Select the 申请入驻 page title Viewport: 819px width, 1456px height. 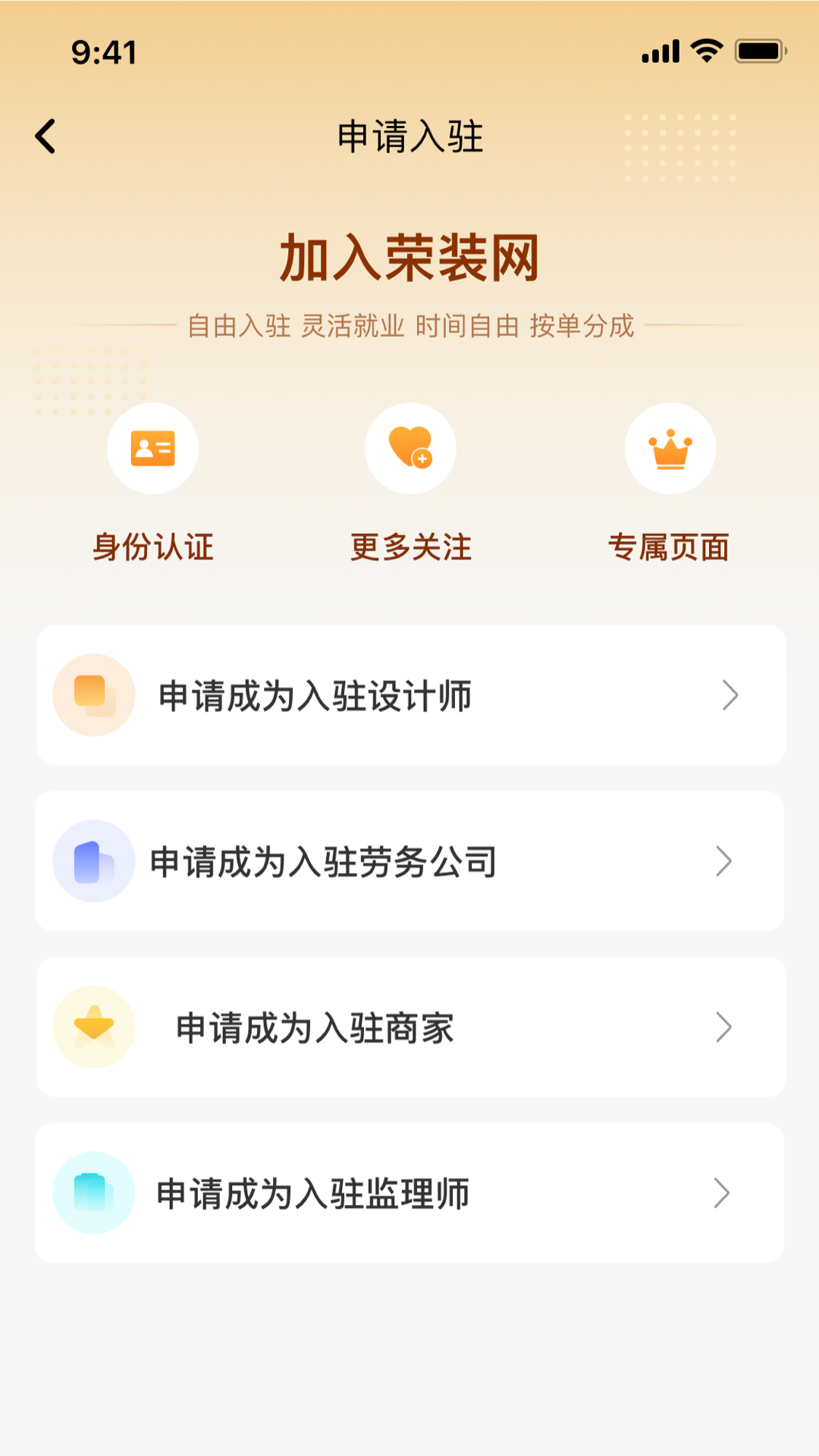tap(409, 136)
